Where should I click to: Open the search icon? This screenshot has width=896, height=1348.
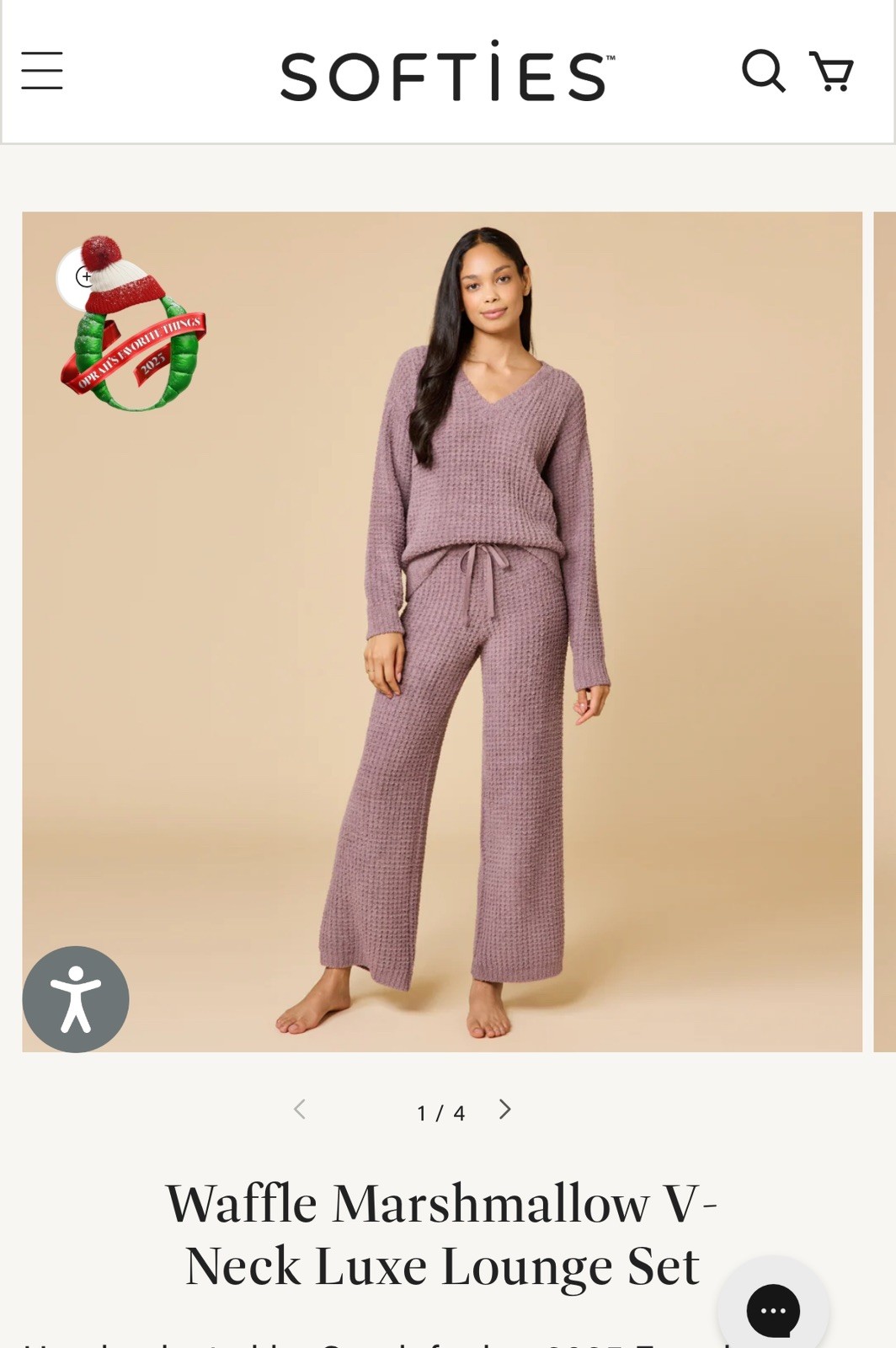click(x=763, y=71)
